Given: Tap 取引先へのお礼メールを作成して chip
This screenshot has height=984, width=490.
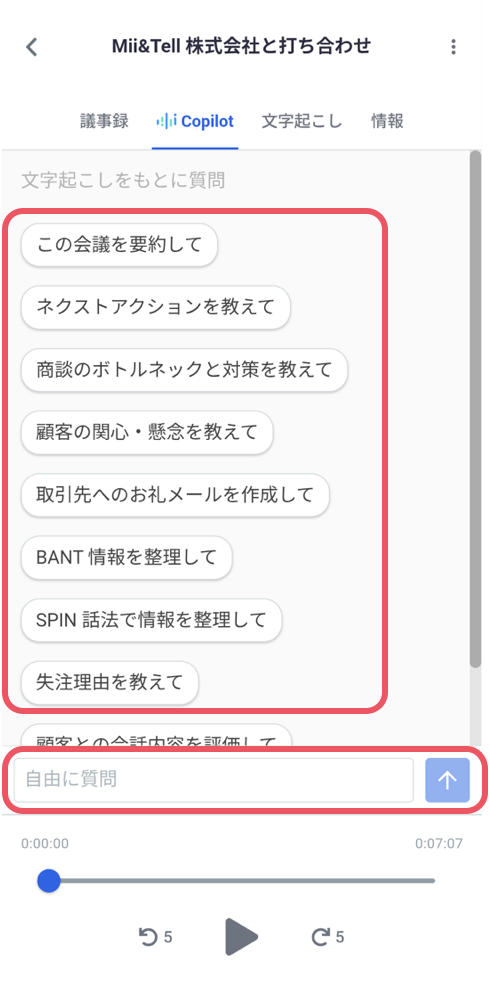Looking at the screenshot, I should point(175,495).
